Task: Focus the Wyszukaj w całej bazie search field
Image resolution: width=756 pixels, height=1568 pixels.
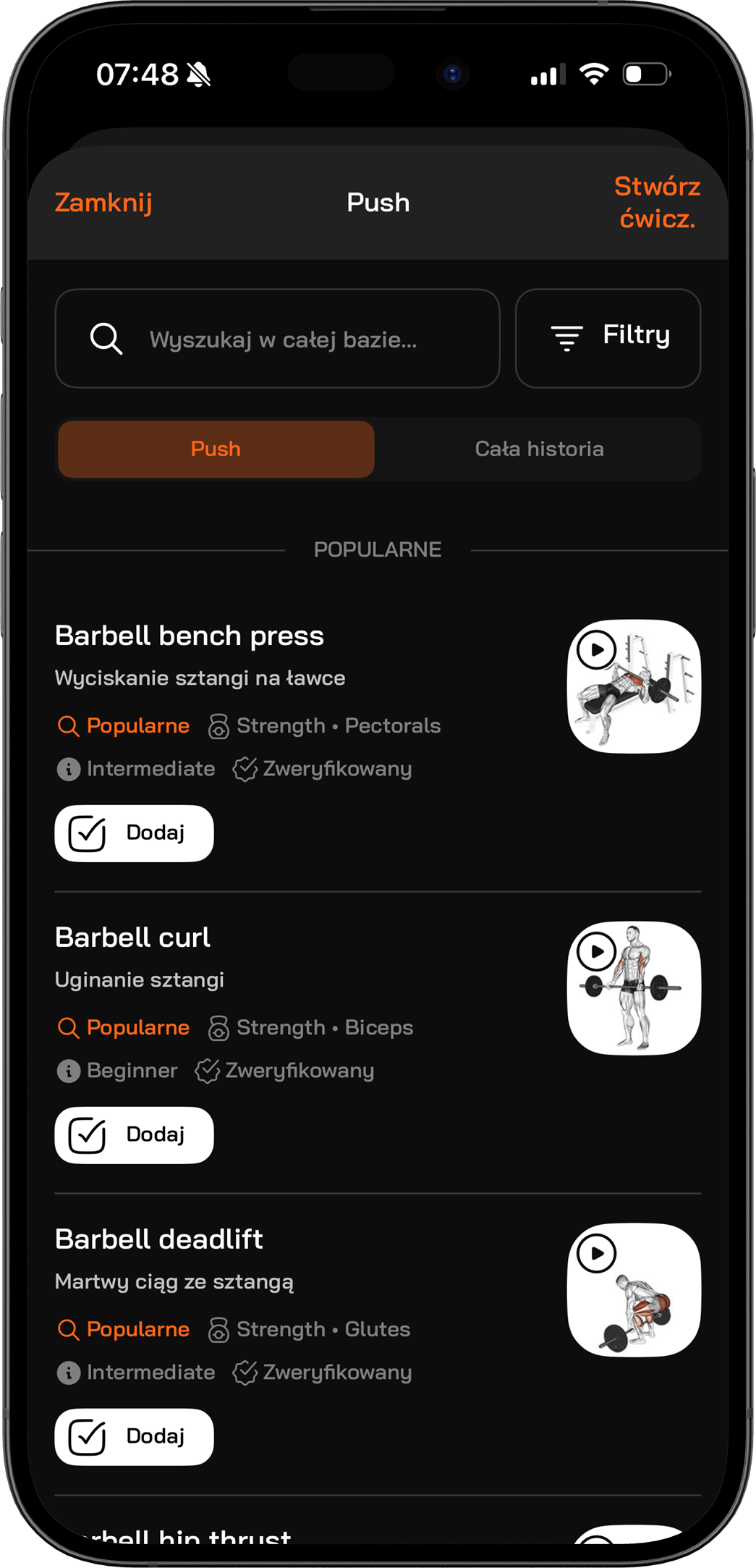Action: pyautogui.click(x=282, y=339)
